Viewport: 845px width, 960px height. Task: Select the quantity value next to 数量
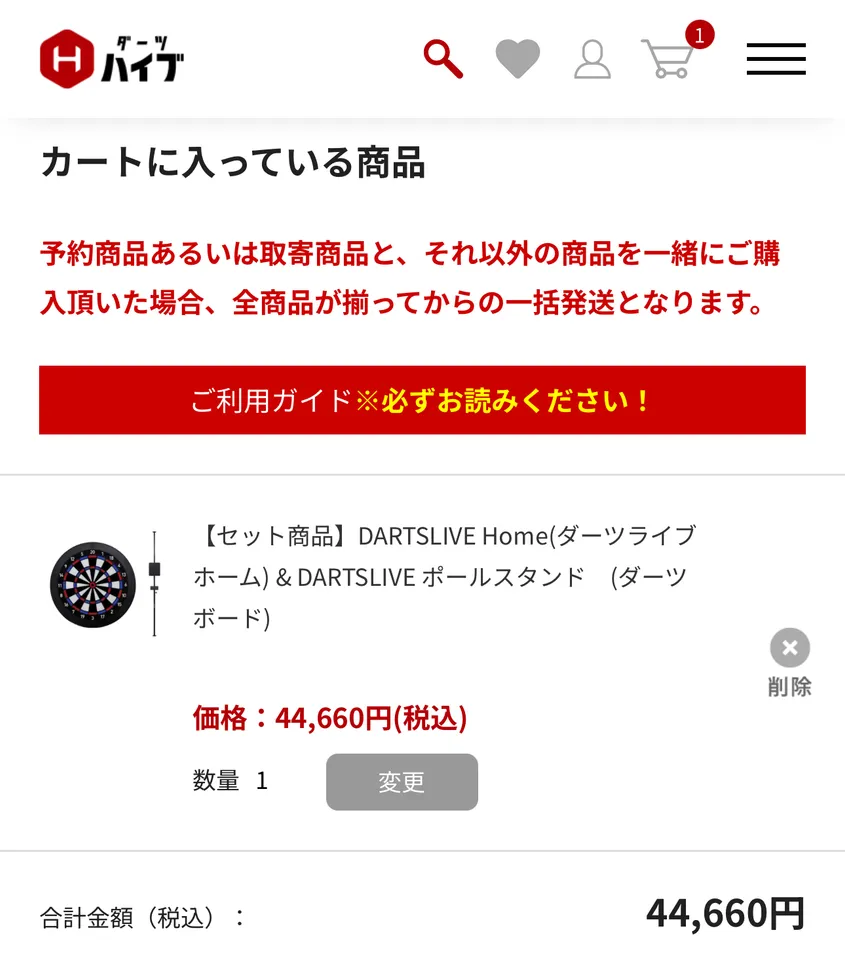click(262, 781)
